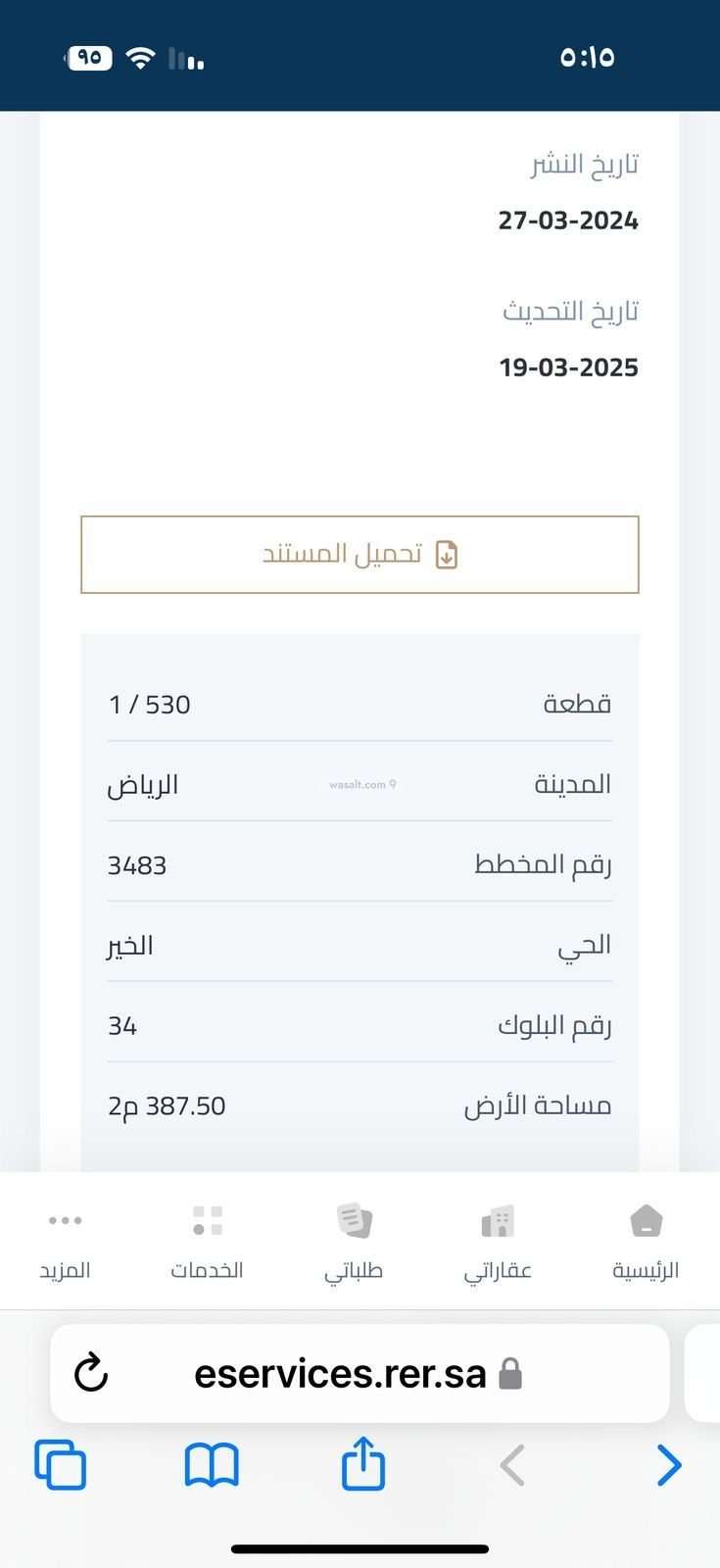Image resolution: width=720 pixels, height=1568 pixels.
Task: Go forward in Safari history
Action: click(669, 1465)
